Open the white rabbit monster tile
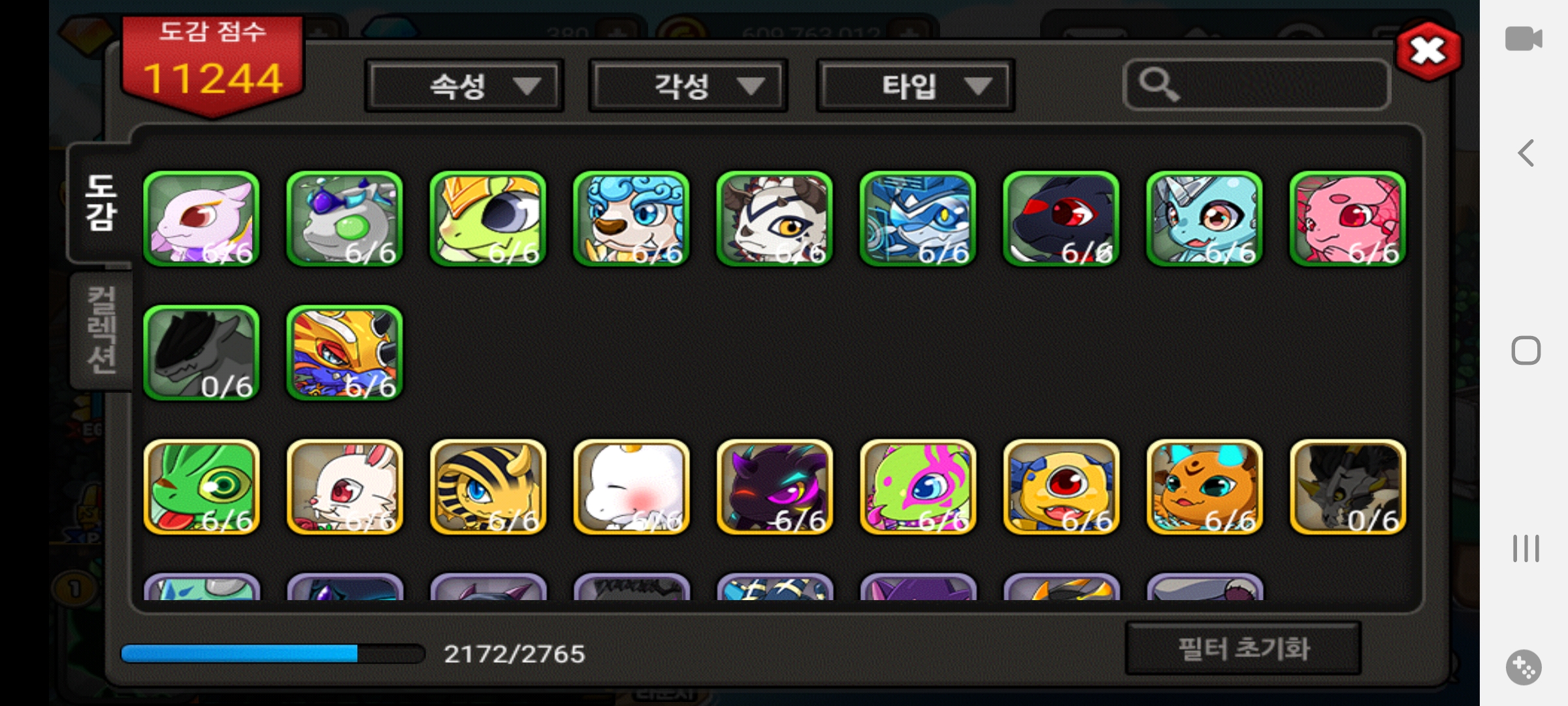 coord(344,487)
